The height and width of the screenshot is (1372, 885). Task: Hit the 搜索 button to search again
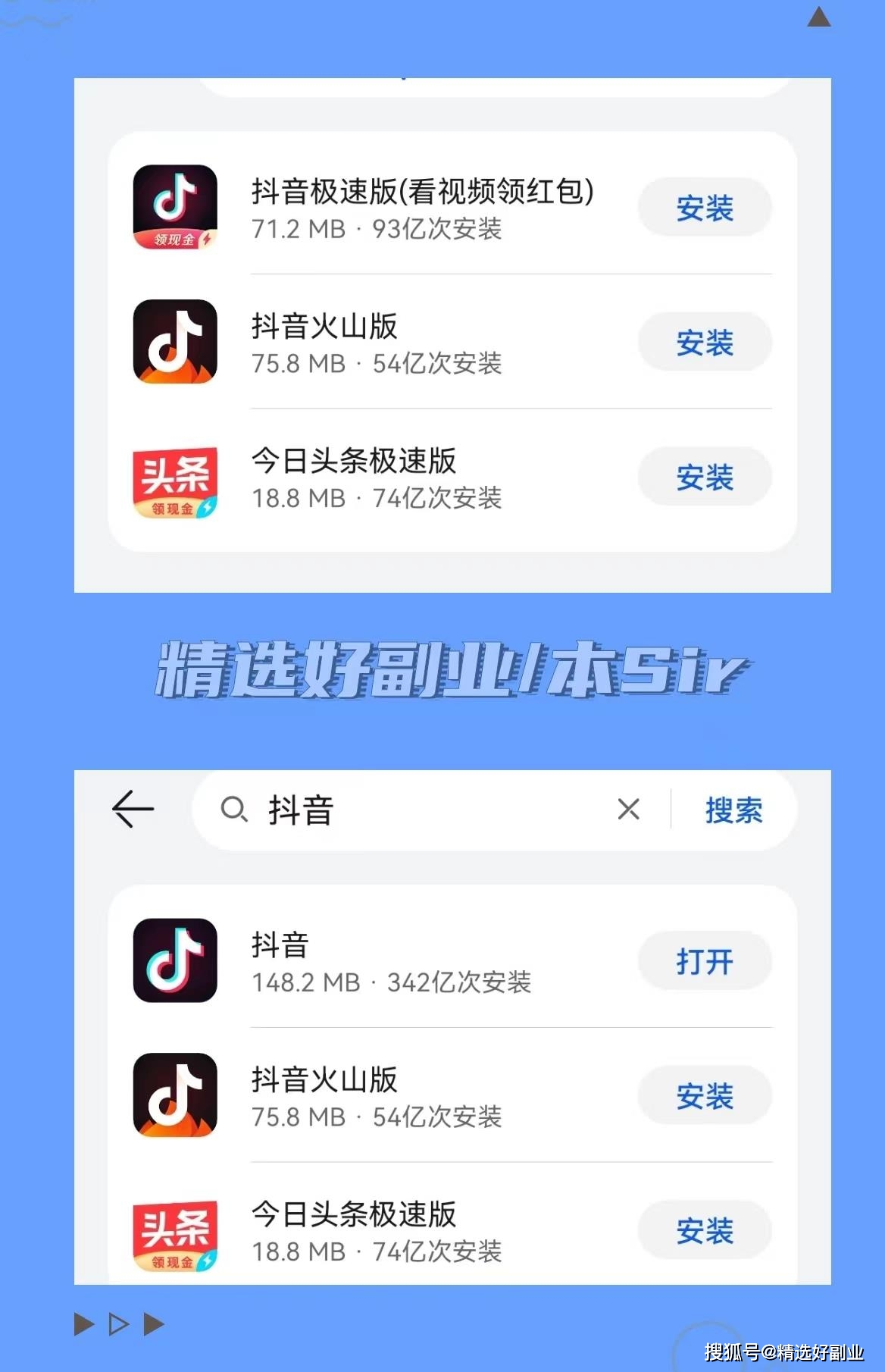tap(734, 810)
